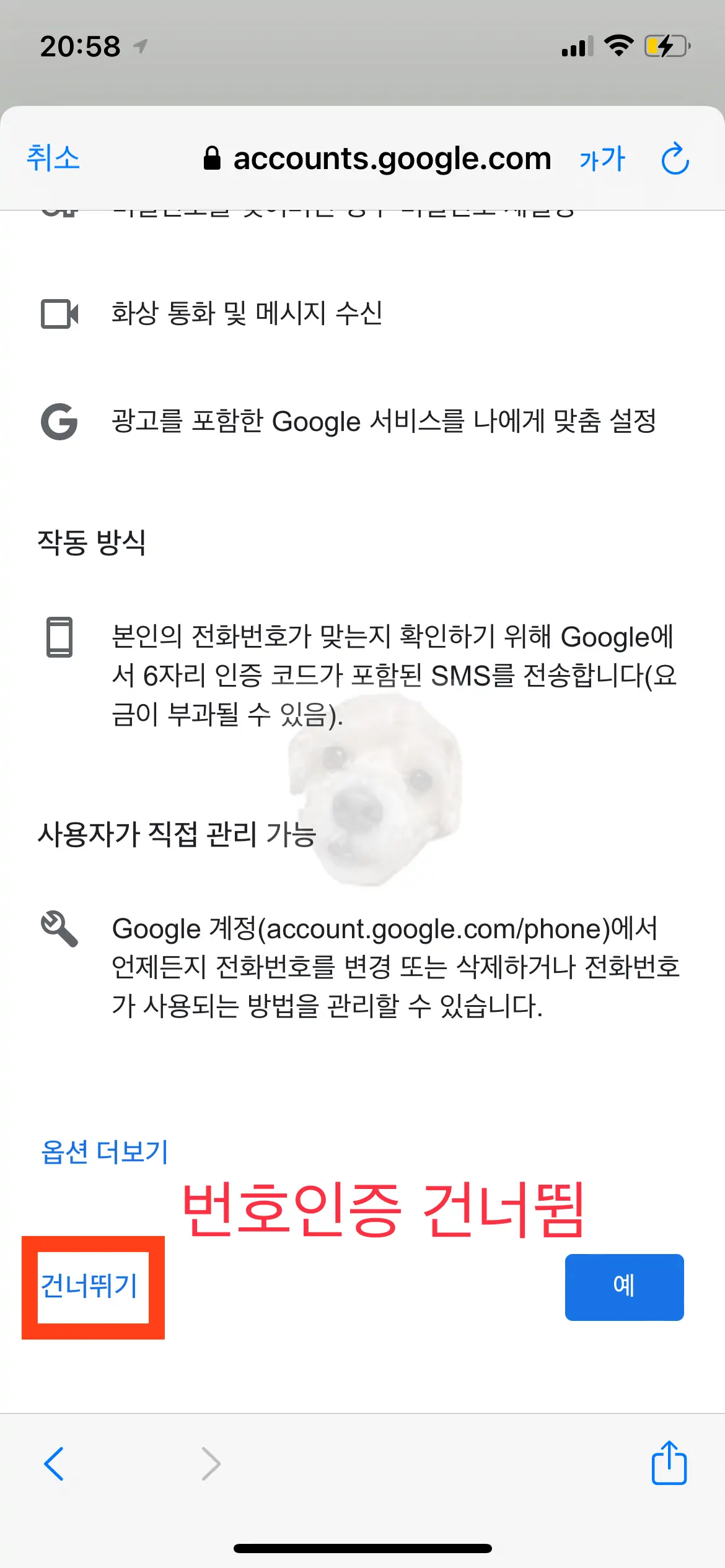725x1568 pixels.
Task: Reload the page using the refresh icon
Action: click(675, 158)
